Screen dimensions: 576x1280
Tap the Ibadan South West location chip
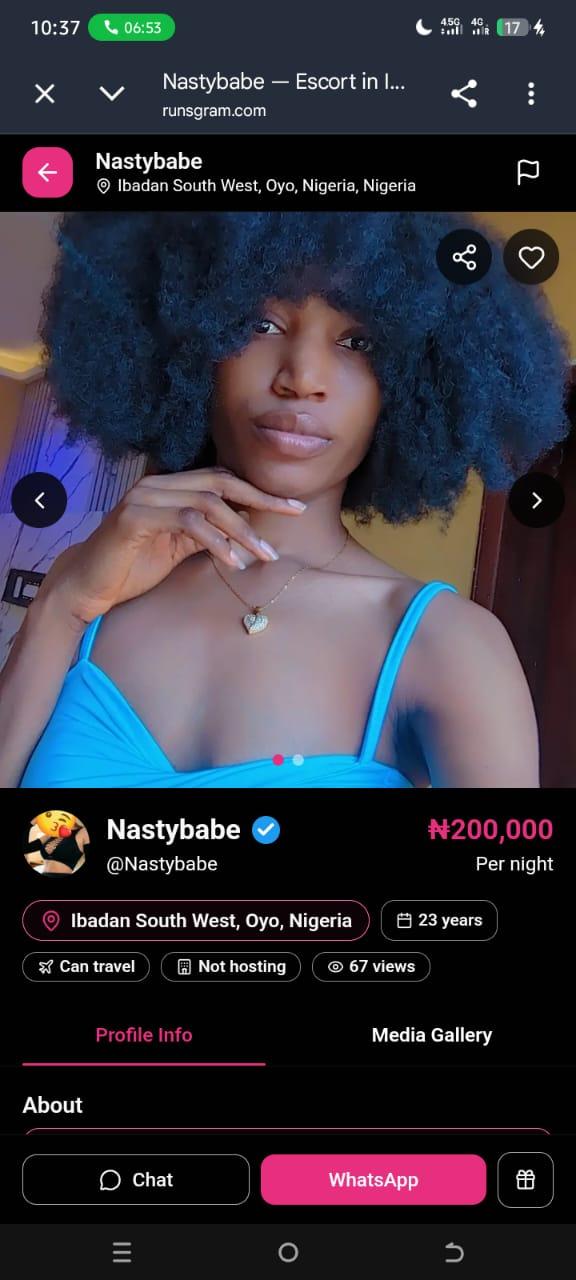196,920
